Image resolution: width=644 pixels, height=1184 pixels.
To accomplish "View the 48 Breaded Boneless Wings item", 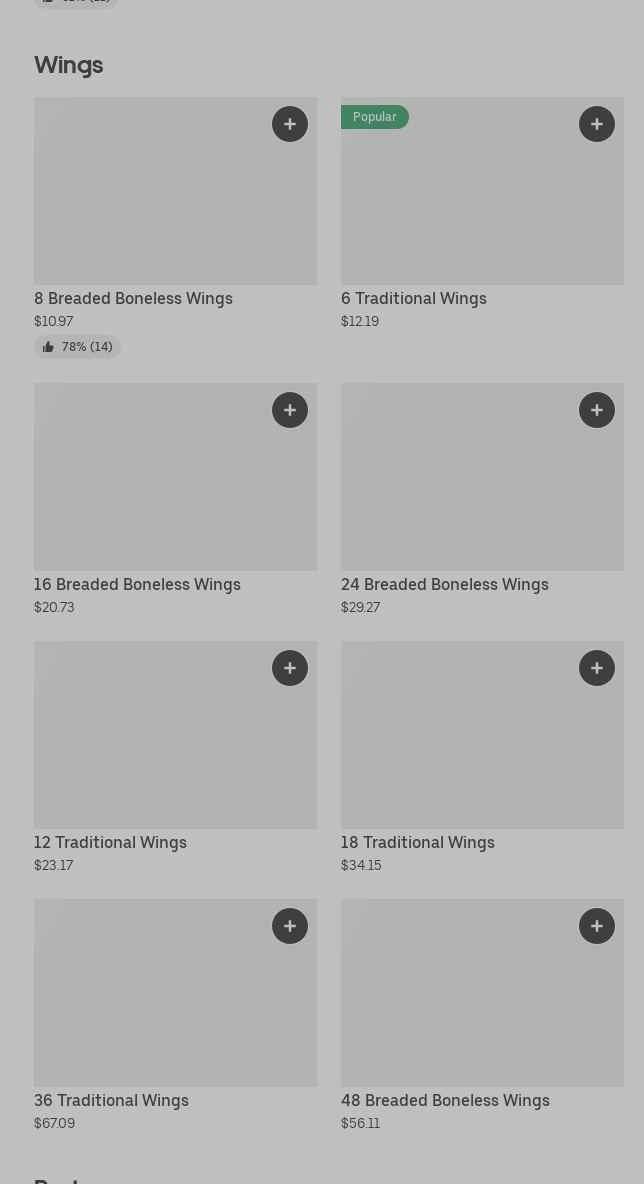I will pos(445,1100).
